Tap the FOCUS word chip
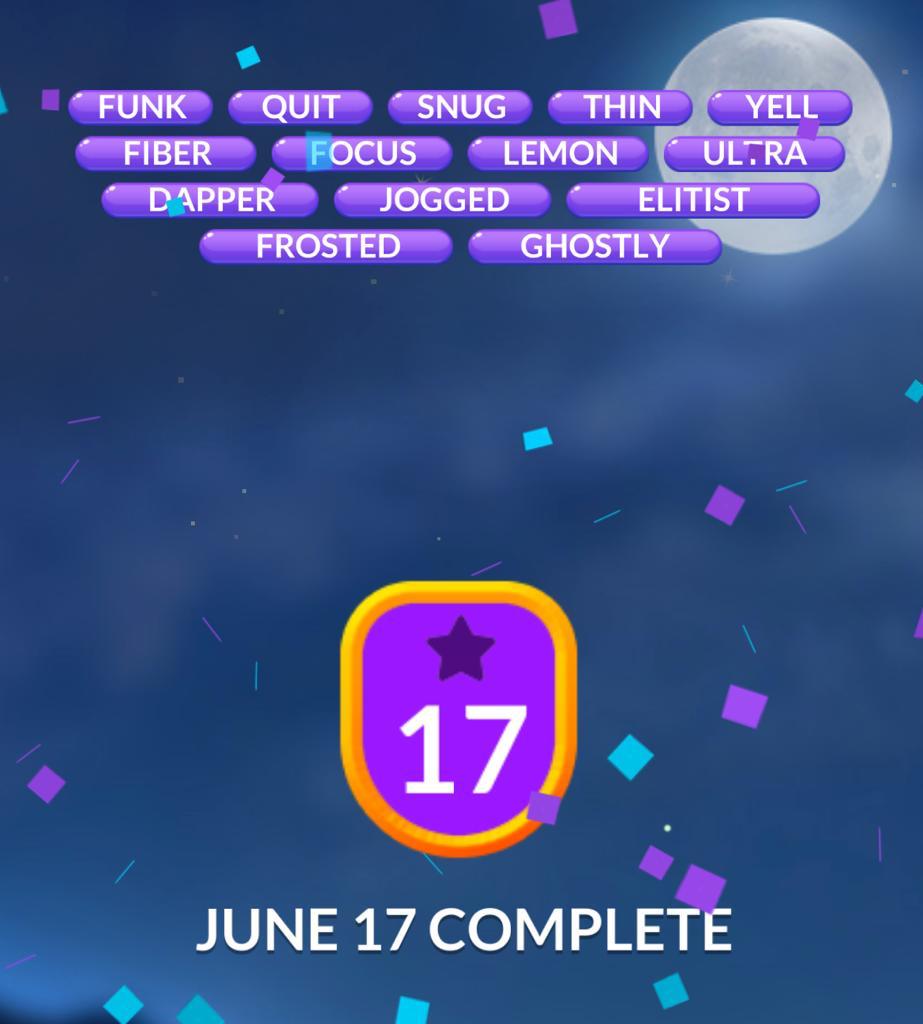Image resolution: width=923 pixels, height=1024 pixels. pos(362,154)
